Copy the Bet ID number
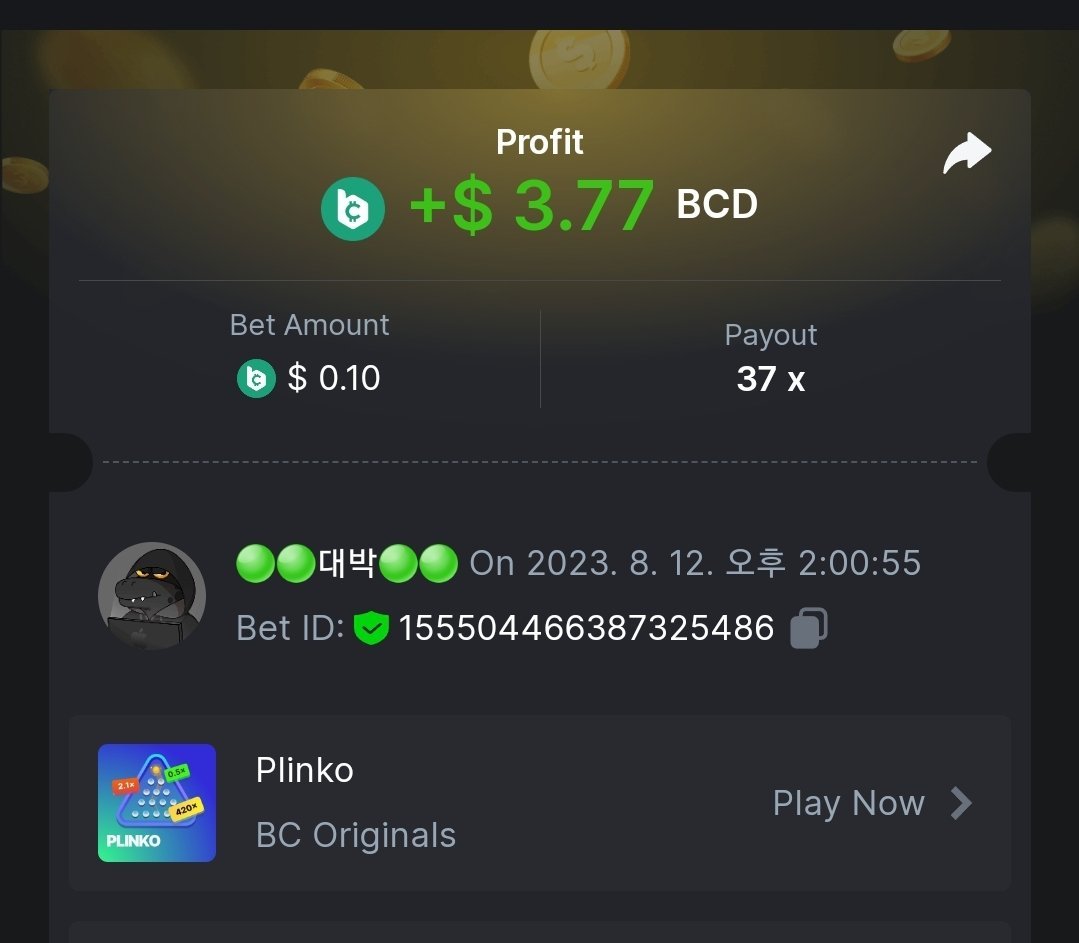Viewport: 1079px width, 943px height. [x=808, y=629]
